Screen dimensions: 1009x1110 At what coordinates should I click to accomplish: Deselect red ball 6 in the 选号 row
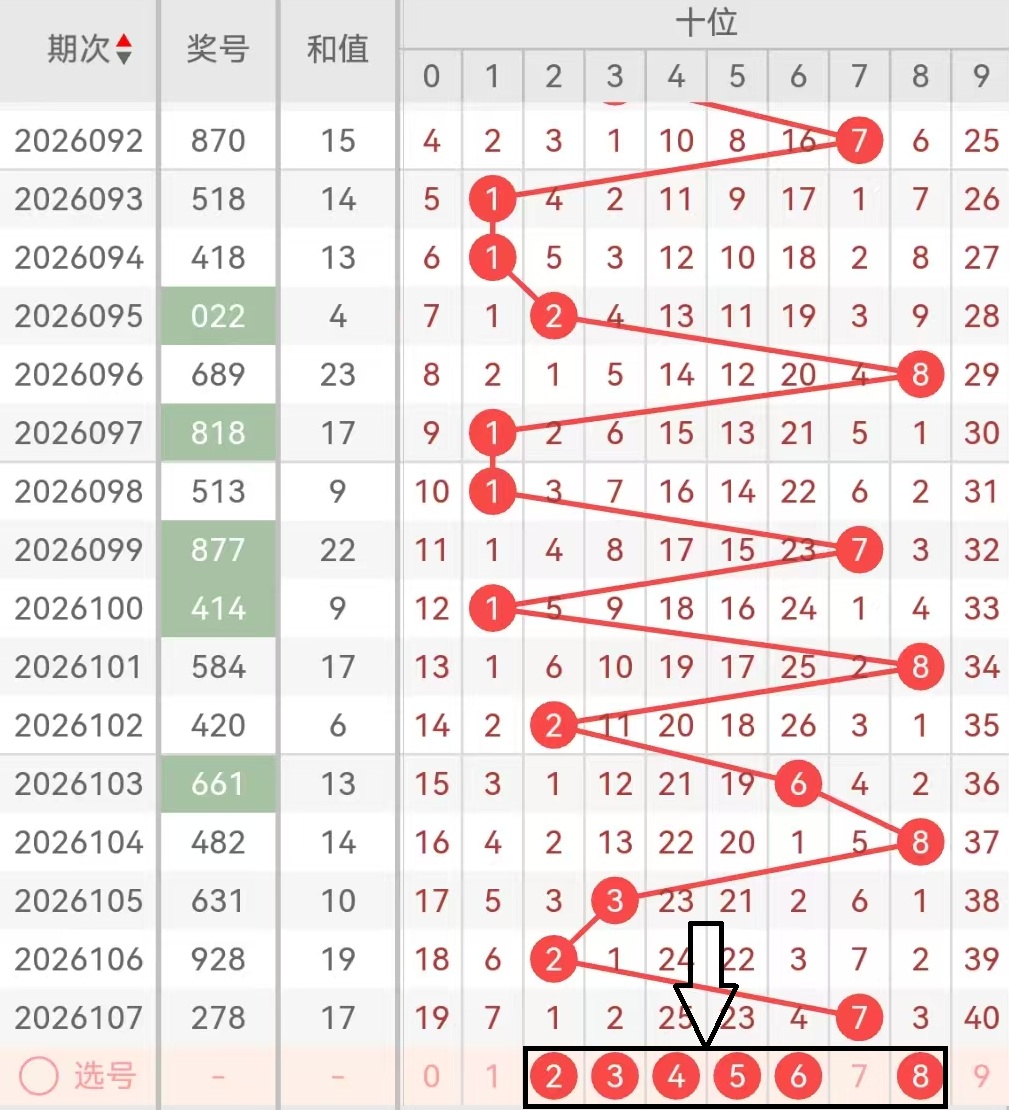798,1077
